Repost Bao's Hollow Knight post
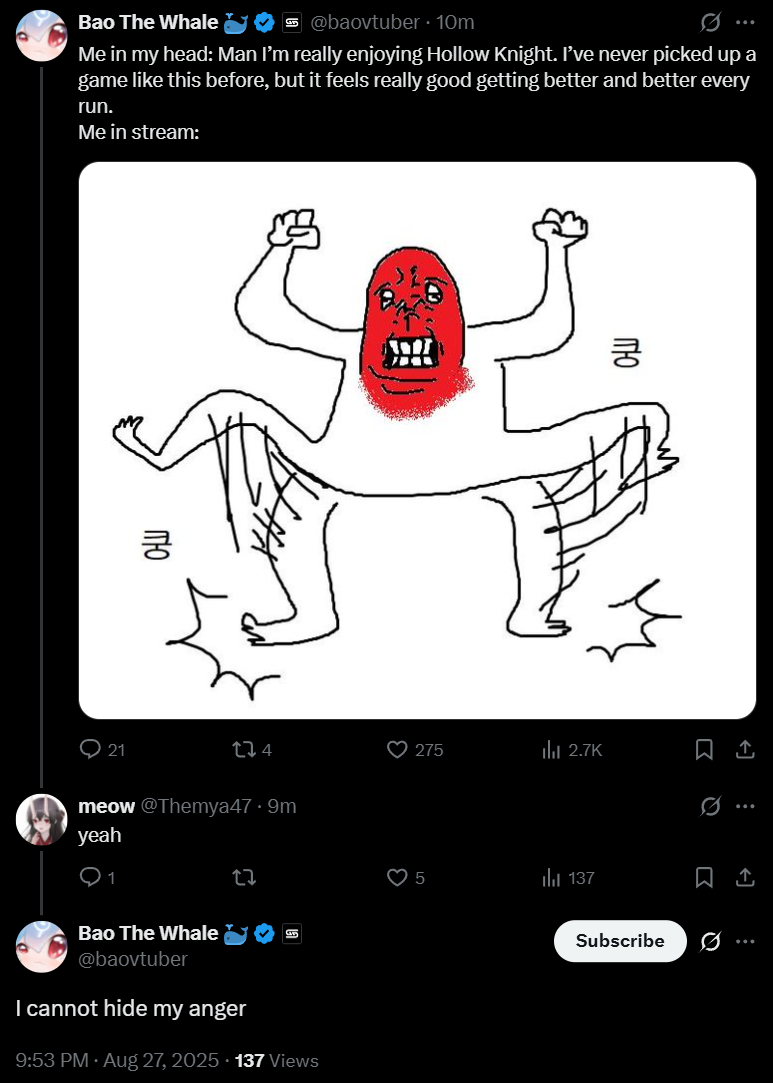Screen dimensions: 773x1083 tap(252, 749)
